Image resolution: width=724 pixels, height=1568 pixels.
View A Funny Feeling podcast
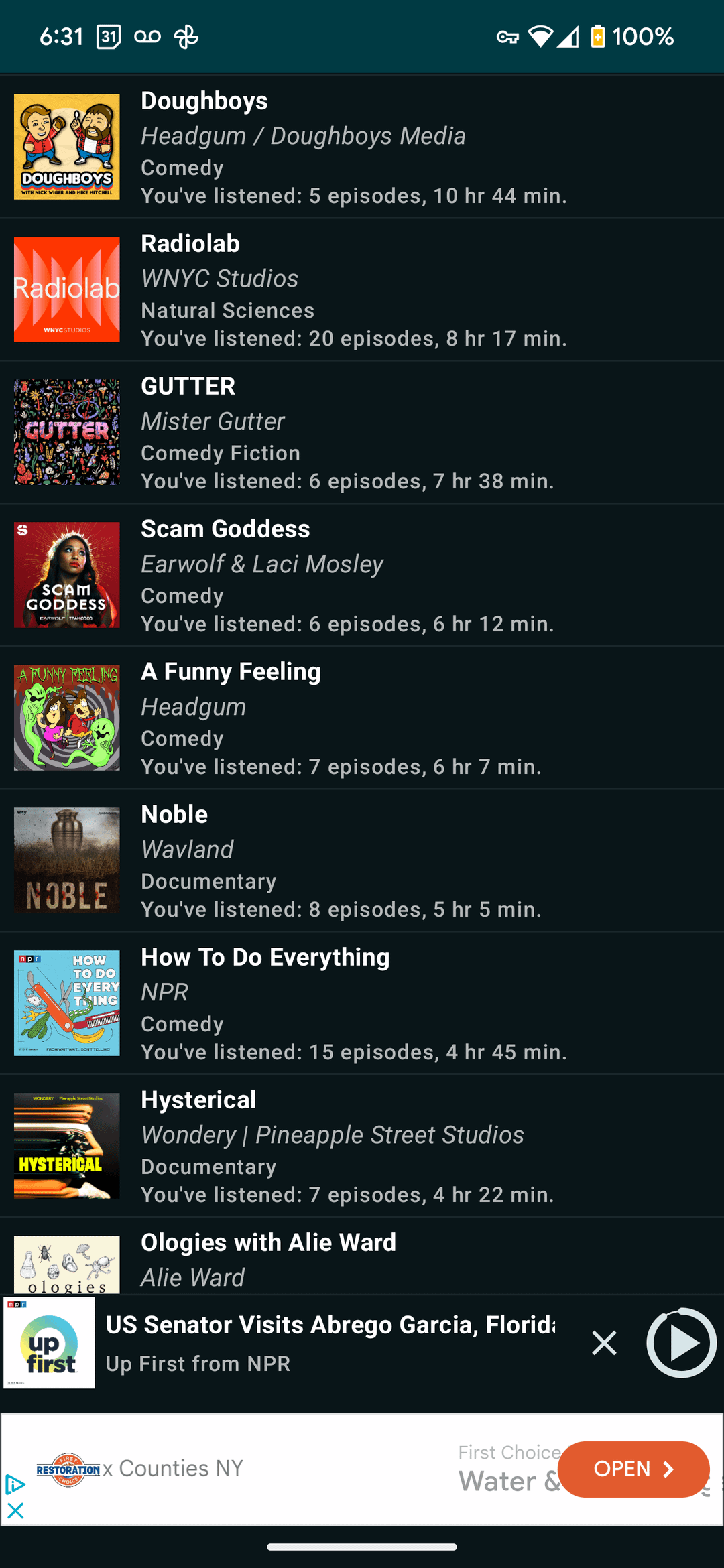362,718
